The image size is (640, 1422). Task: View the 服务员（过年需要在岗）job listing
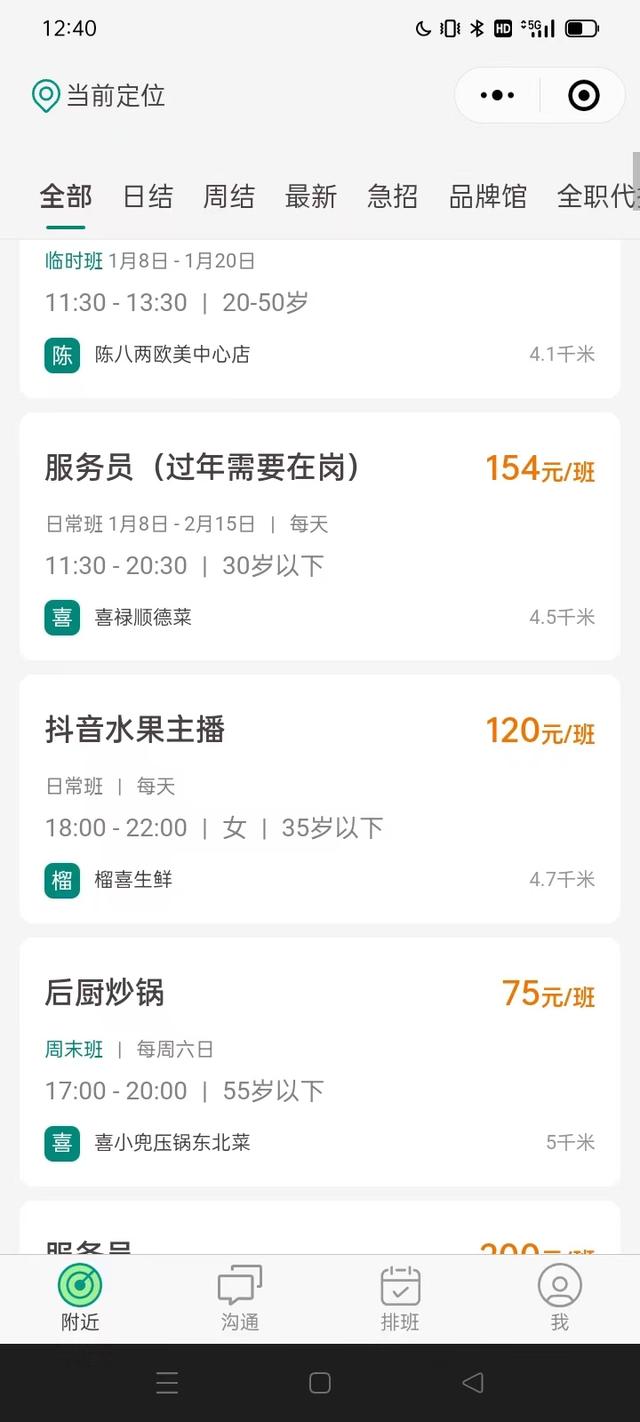[320, 536]
